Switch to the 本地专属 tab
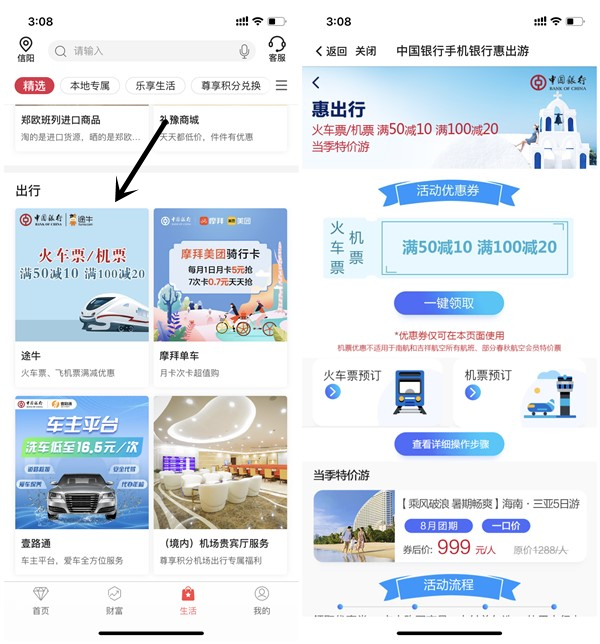600x644 pixels. click(90, 86)
